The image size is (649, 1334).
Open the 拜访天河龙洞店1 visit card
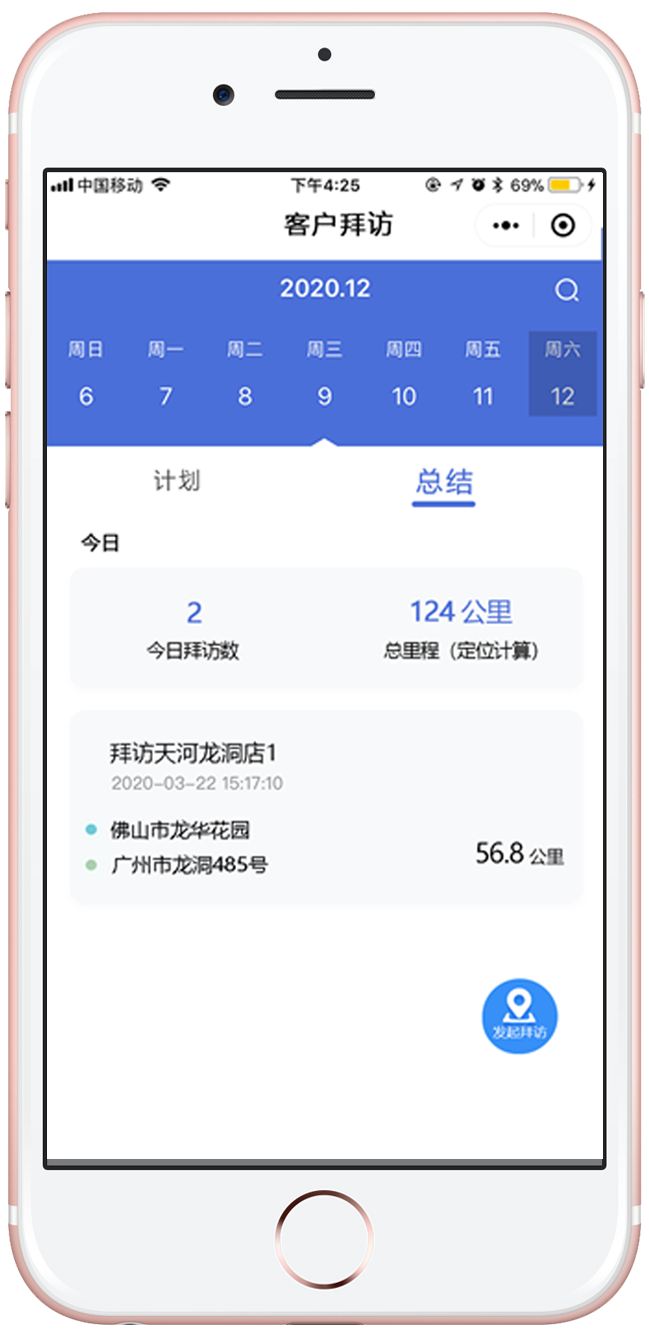click(x=325, y=806)
